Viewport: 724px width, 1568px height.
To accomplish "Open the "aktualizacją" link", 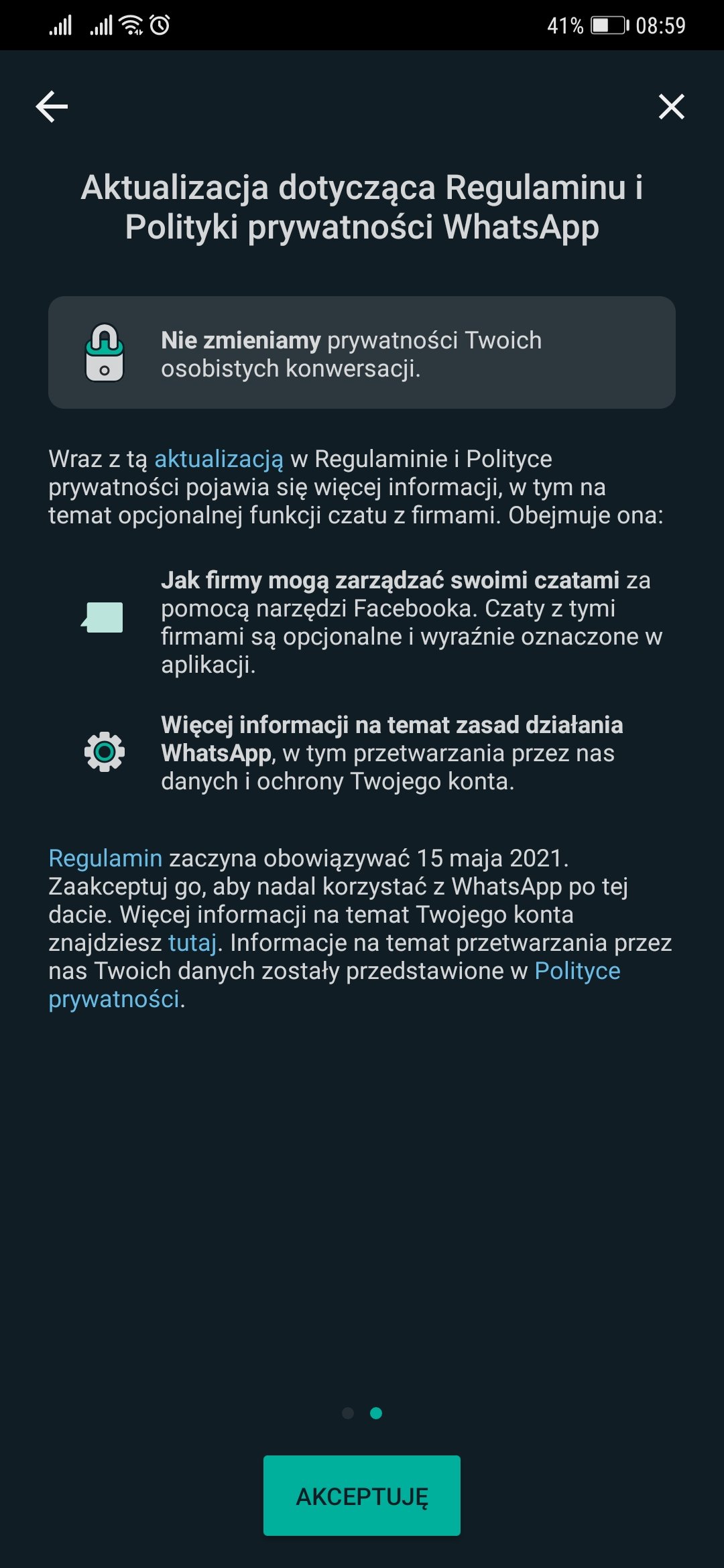I will (219, 459).
